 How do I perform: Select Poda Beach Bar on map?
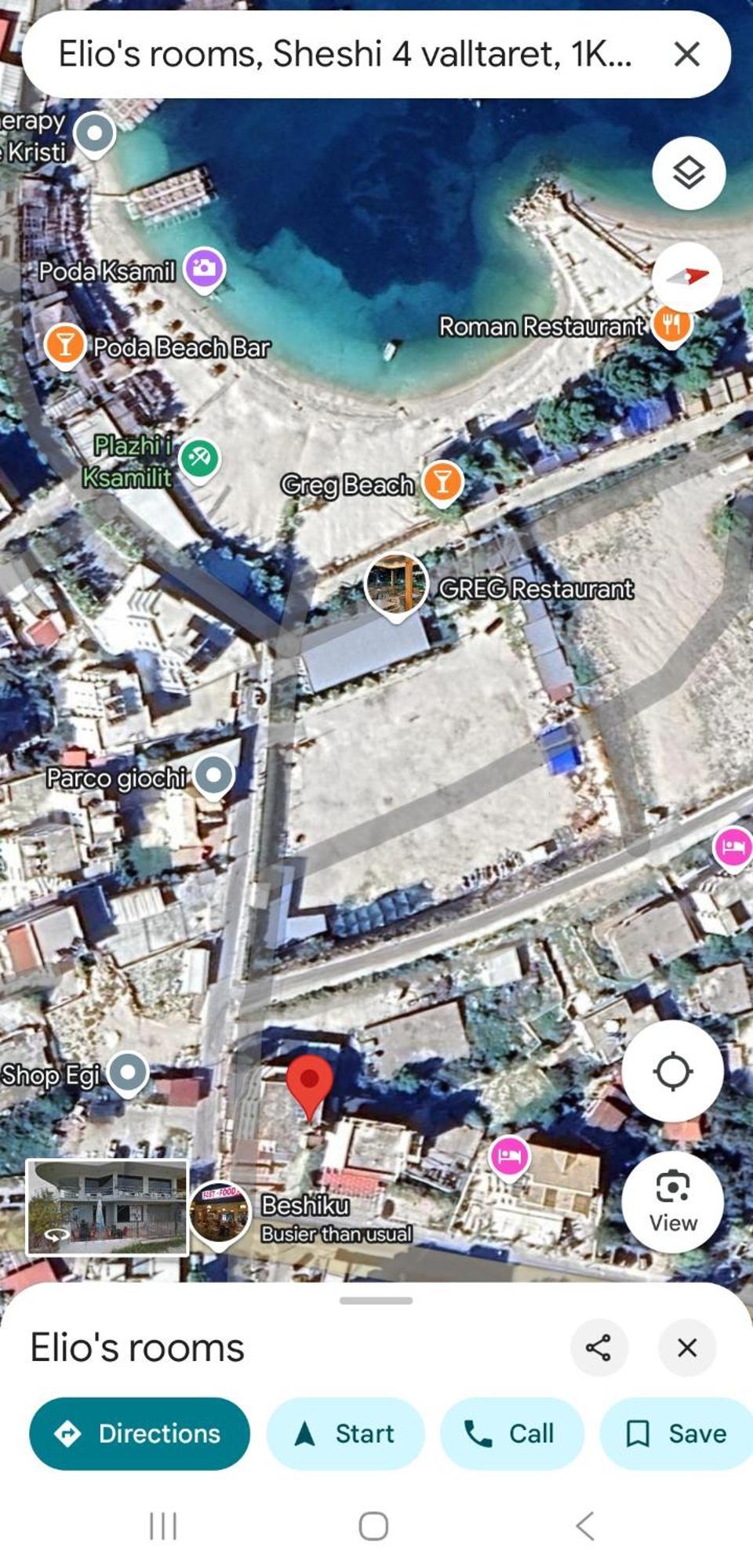click(65, 343)
